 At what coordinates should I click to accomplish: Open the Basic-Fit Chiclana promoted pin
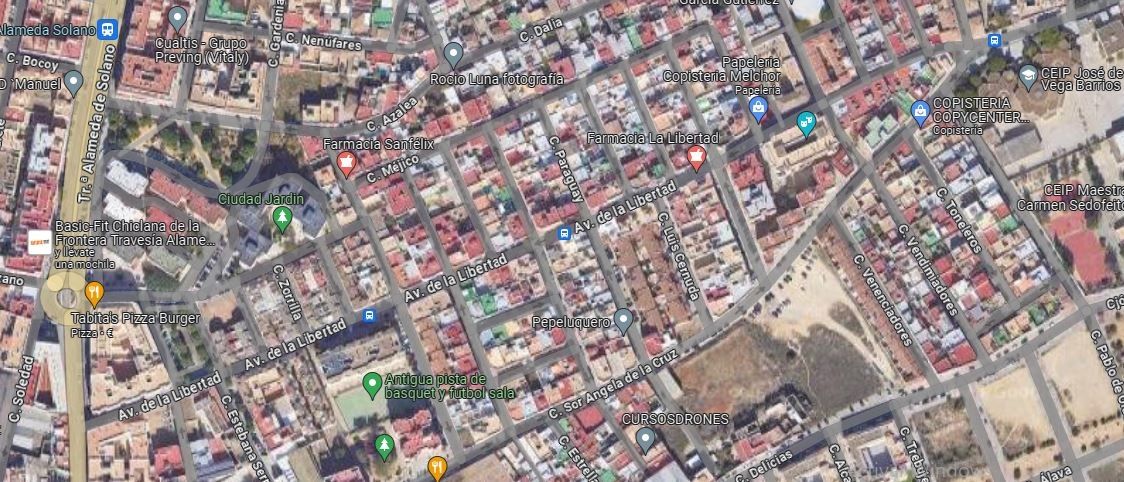[x=40, y=241]
